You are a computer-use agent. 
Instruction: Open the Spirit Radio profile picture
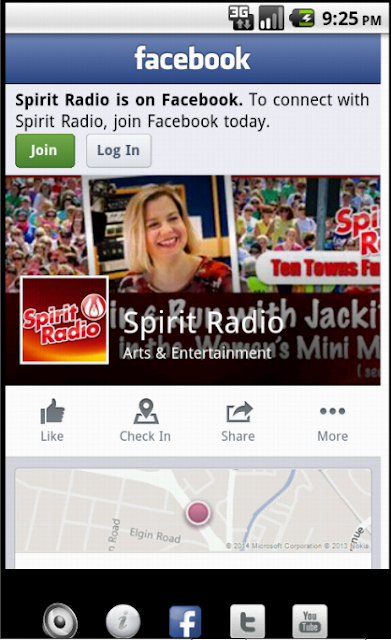pos(64,320)
